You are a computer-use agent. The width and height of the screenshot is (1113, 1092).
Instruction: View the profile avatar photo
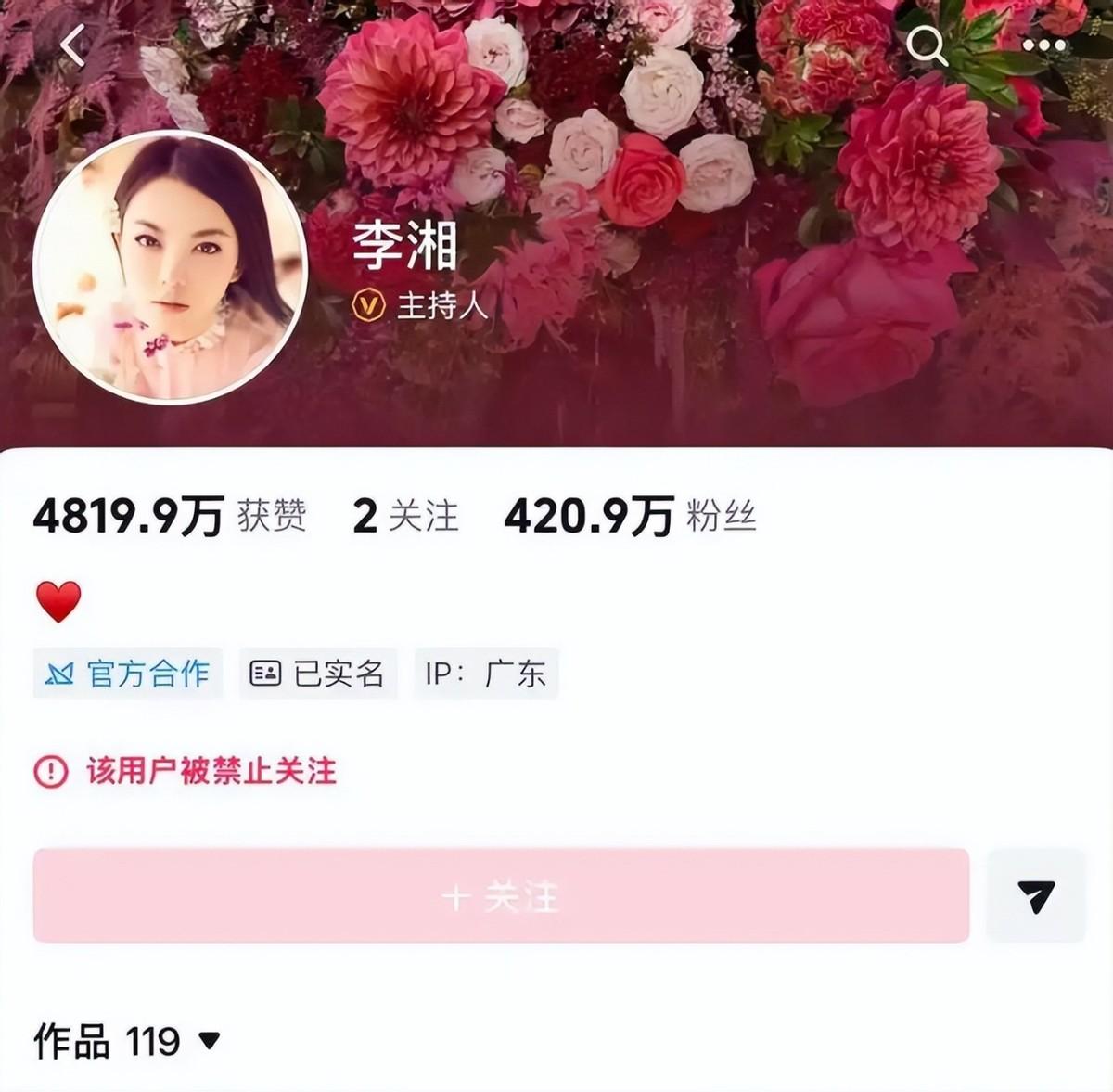click(170, 268)
